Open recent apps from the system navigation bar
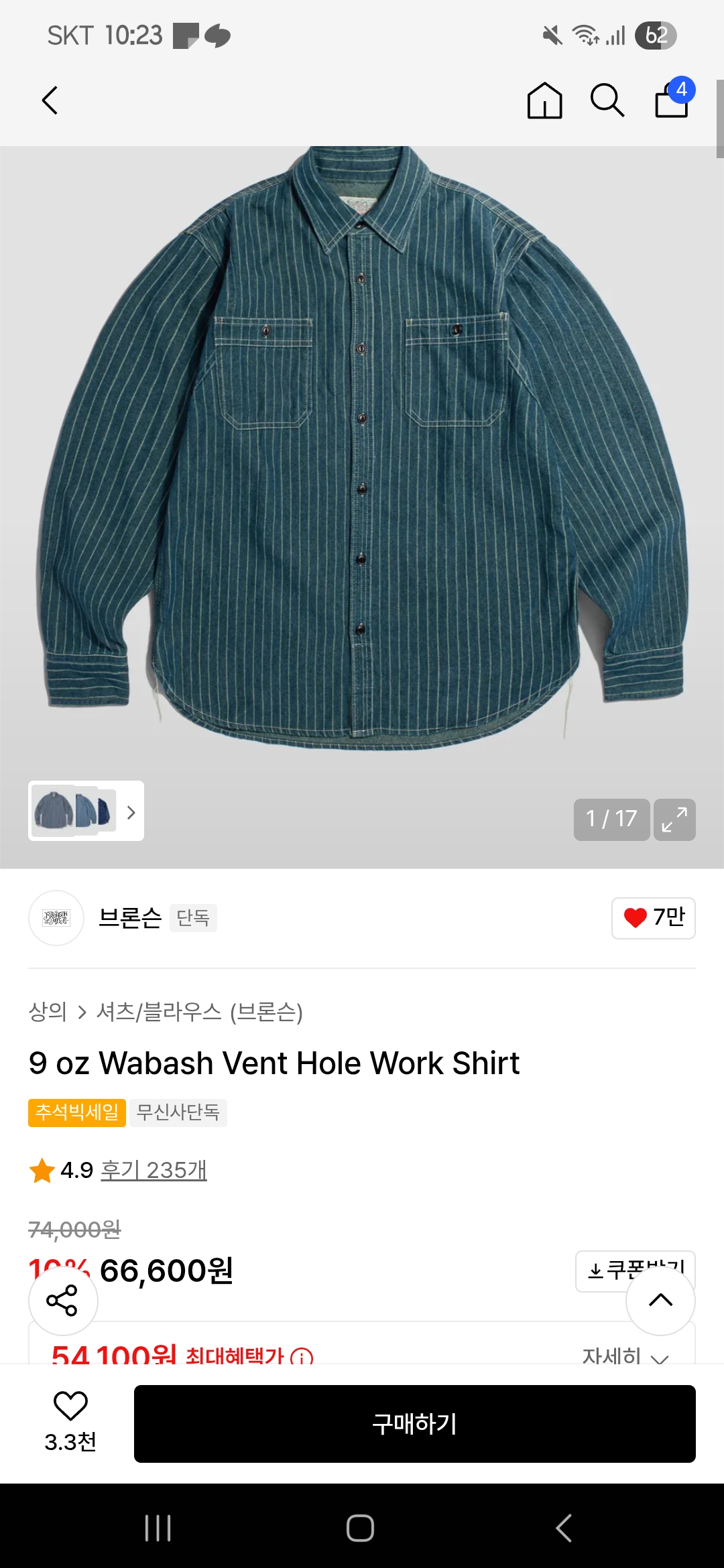724x1568 pixels. click(x=158, y=1528)
